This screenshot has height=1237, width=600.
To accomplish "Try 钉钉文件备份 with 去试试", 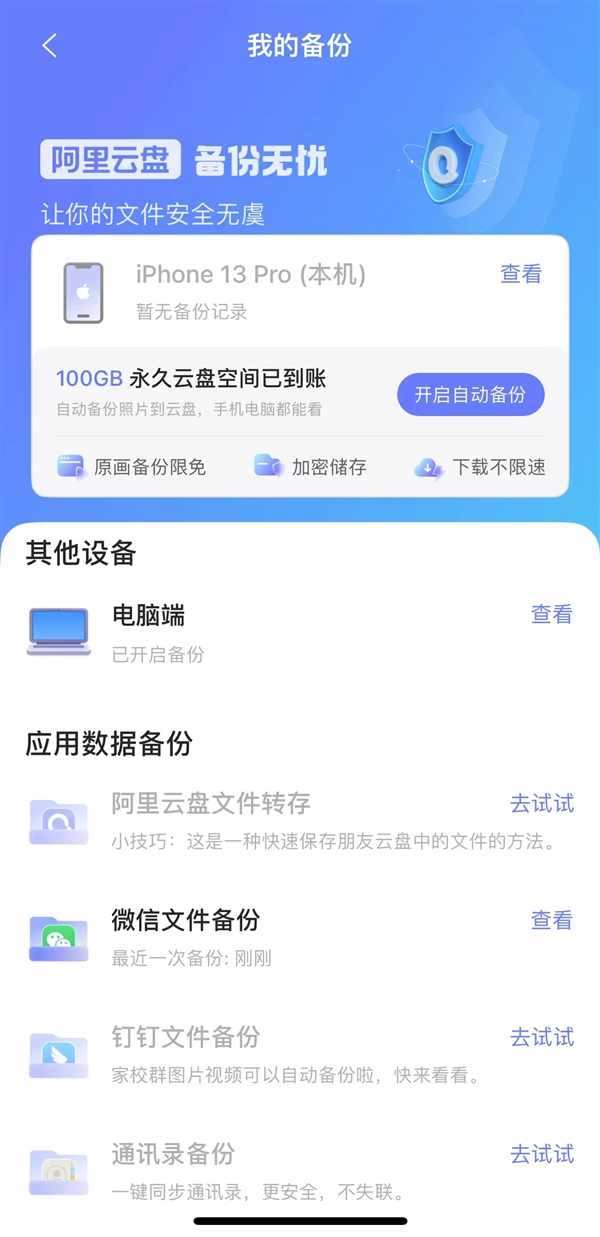I will pos(542,1037).
